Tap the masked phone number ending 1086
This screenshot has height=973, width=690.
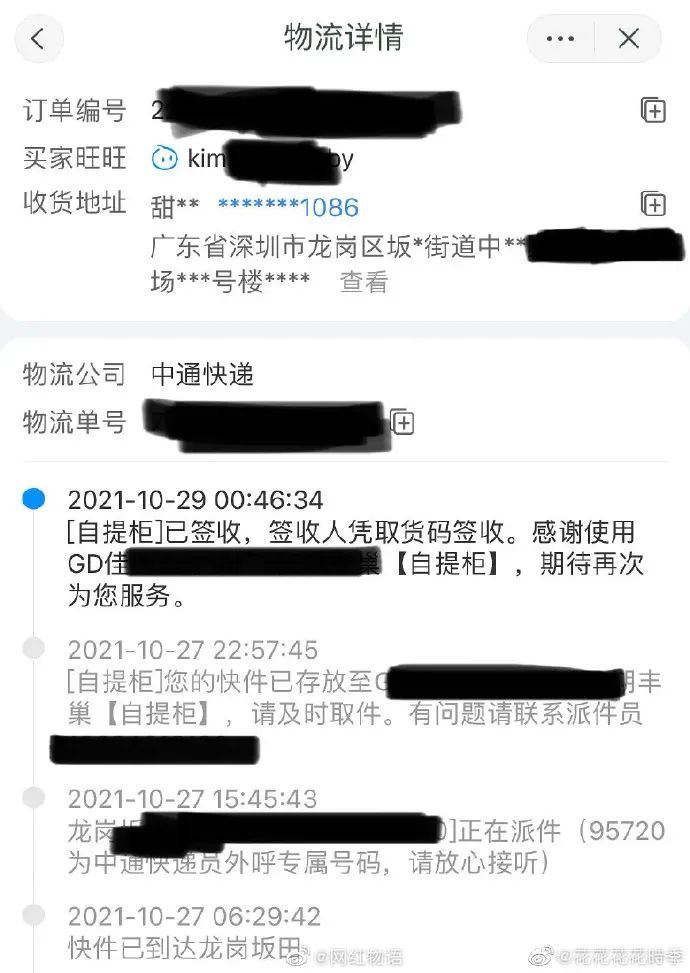pyautogui.click(x=288, y=207)
